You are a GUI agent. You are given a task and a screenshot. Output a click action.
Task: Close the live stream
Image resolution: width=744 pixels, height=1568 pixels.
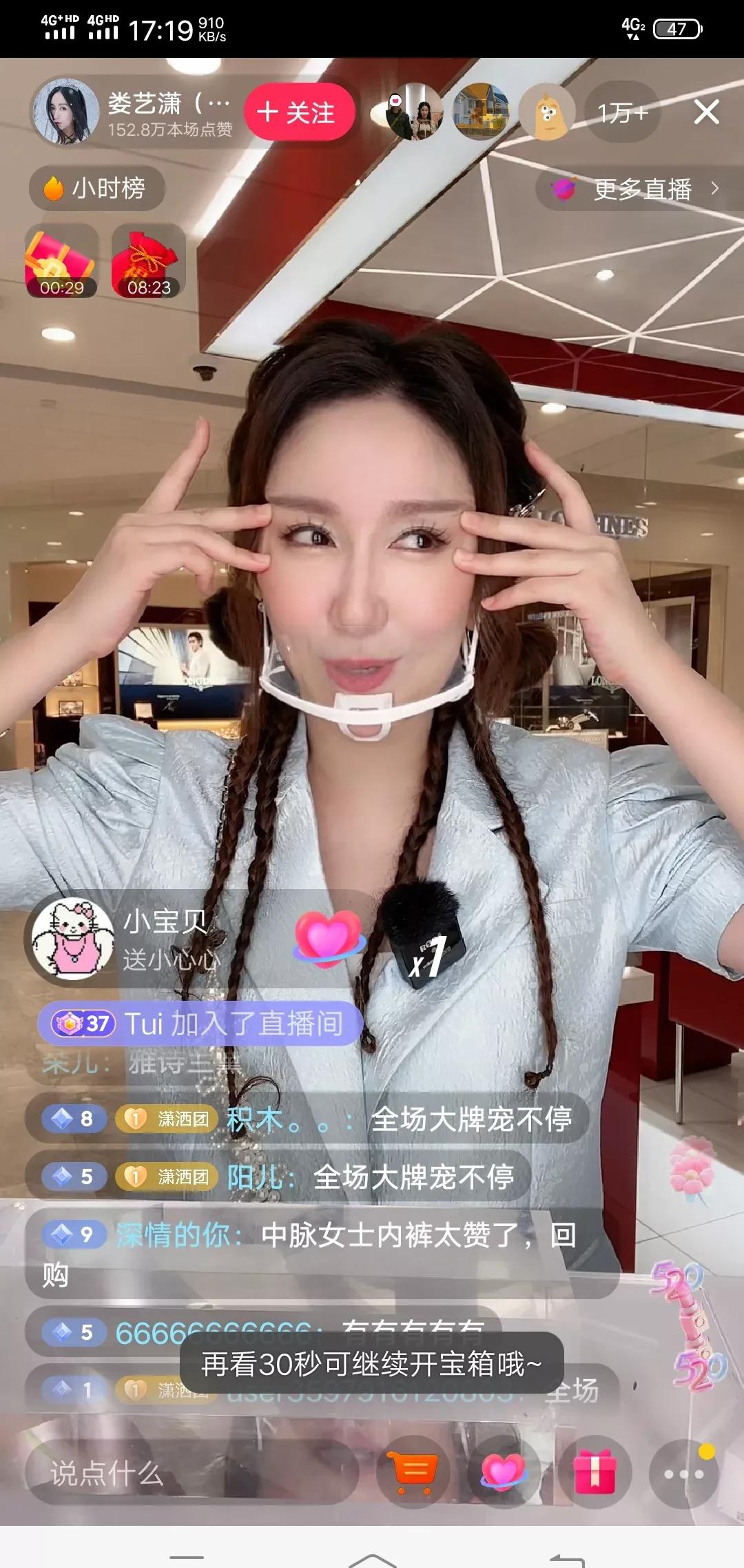pyautogui.click(x=706, y=112)
